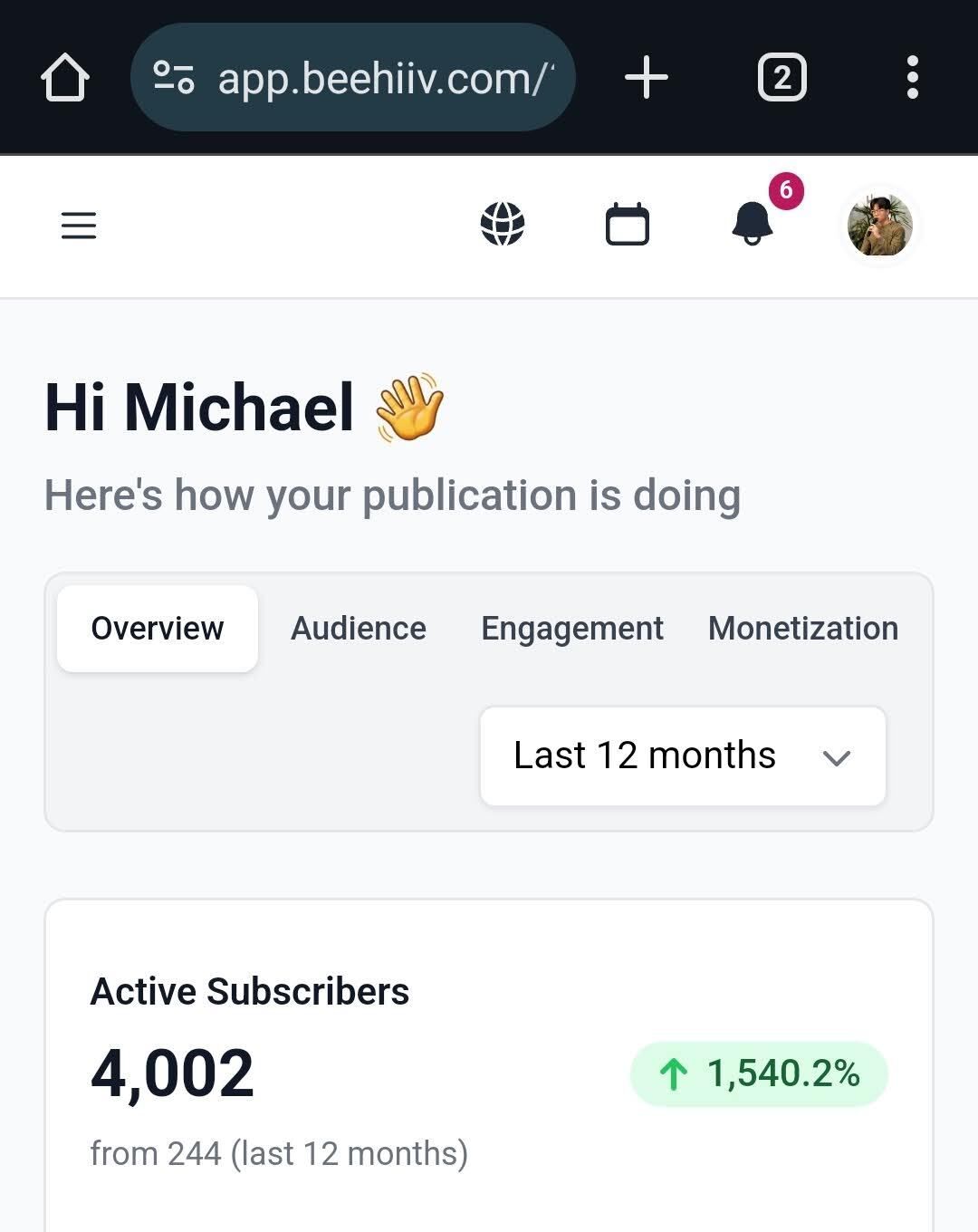Check the notifications bell
978x1232 pixels.
click(752, 224)
